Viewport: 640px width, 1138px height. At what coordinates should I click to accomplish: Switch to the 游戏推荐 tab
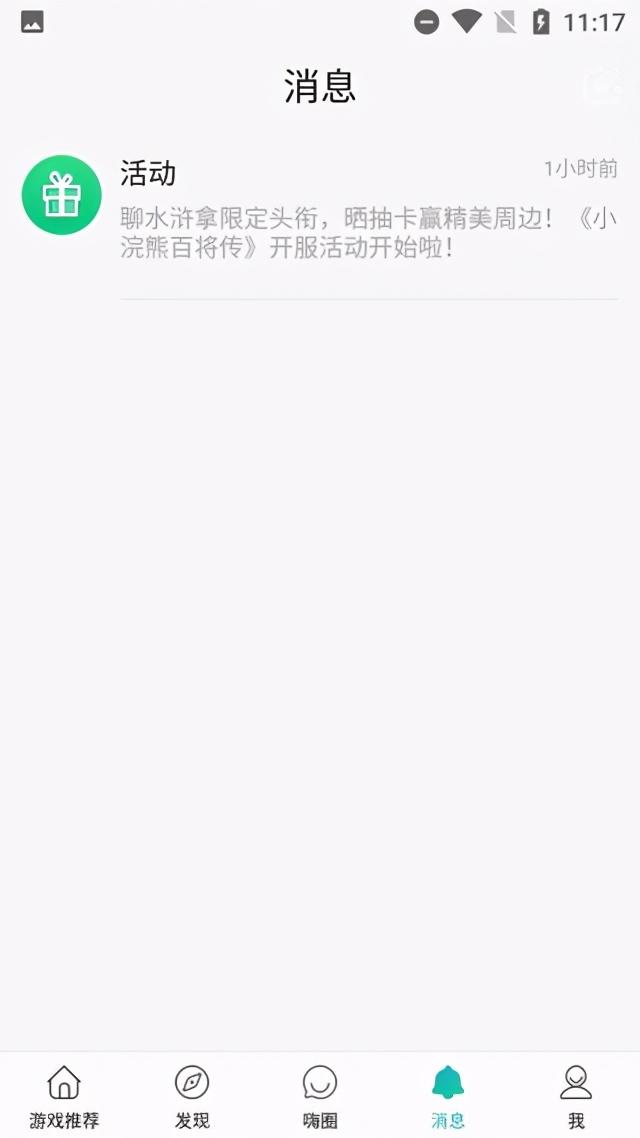click(x=64, y=1095)
